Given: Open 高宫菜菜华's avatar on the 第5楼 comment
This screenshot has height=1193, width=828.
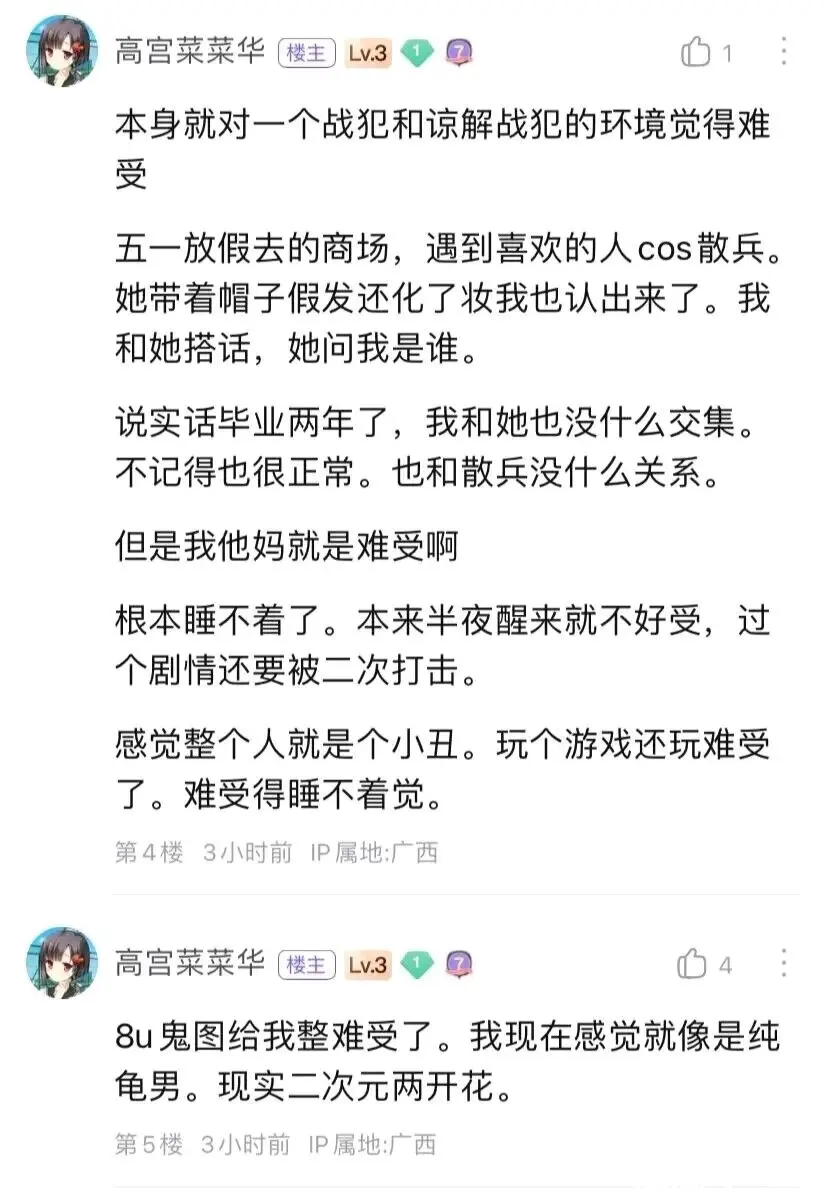Looking at the screenshot, I should (61, 962).
